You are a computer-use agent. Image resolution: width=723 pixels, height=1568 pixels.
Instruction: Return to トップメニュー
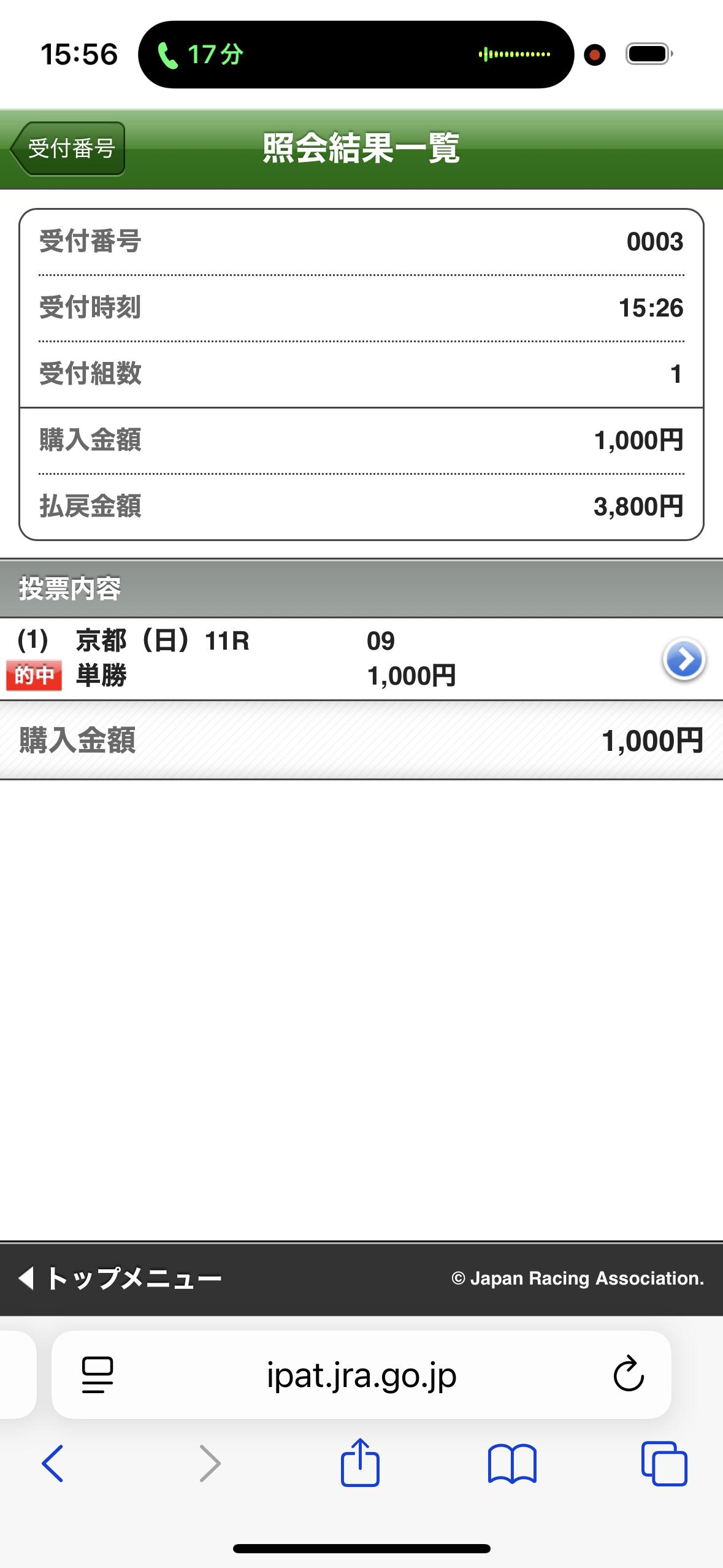[x=120, y=1278]
